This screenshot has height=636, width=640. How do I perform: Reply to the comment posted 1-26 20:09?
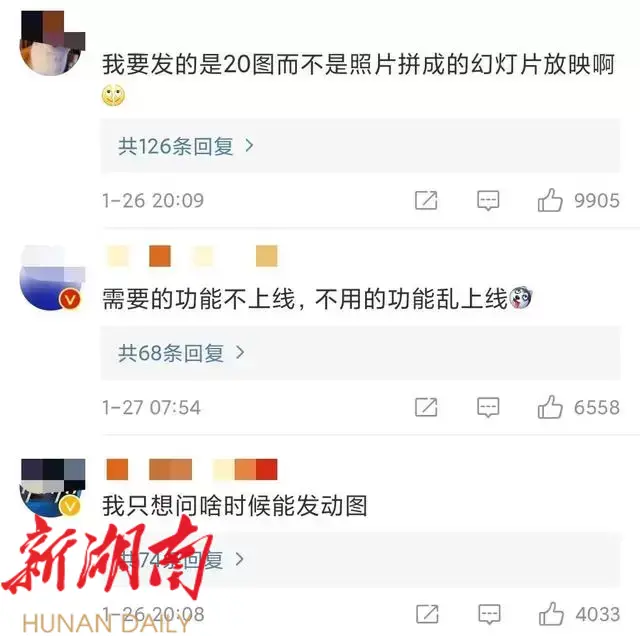coord(488,200)
